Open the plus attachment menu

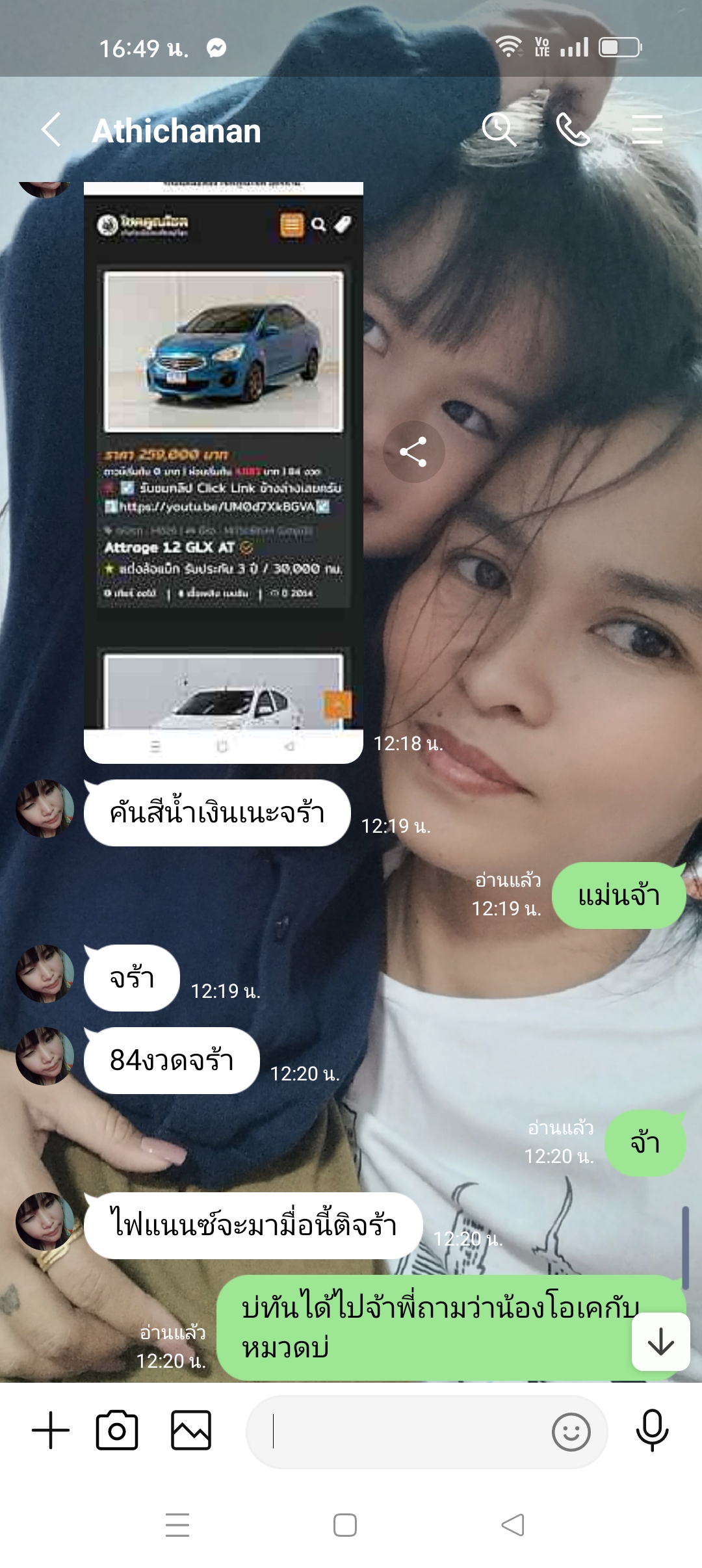pyautogui.click(x=51, y=1430)
